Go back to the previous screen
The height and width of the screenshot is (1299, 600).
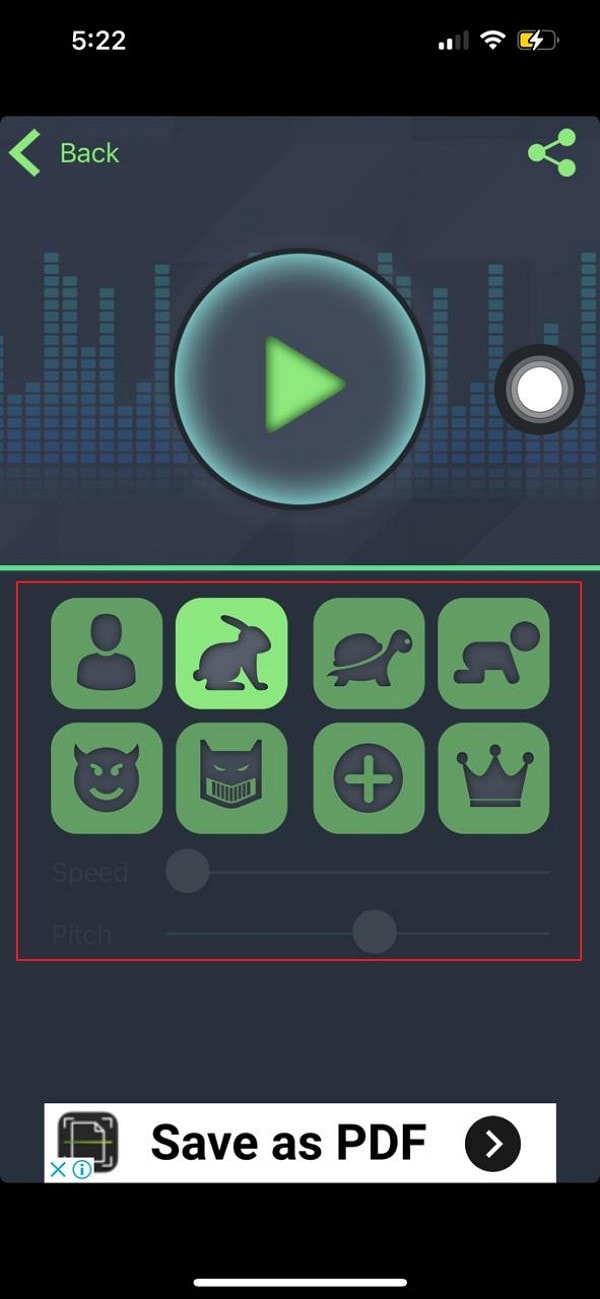point(65,153)
